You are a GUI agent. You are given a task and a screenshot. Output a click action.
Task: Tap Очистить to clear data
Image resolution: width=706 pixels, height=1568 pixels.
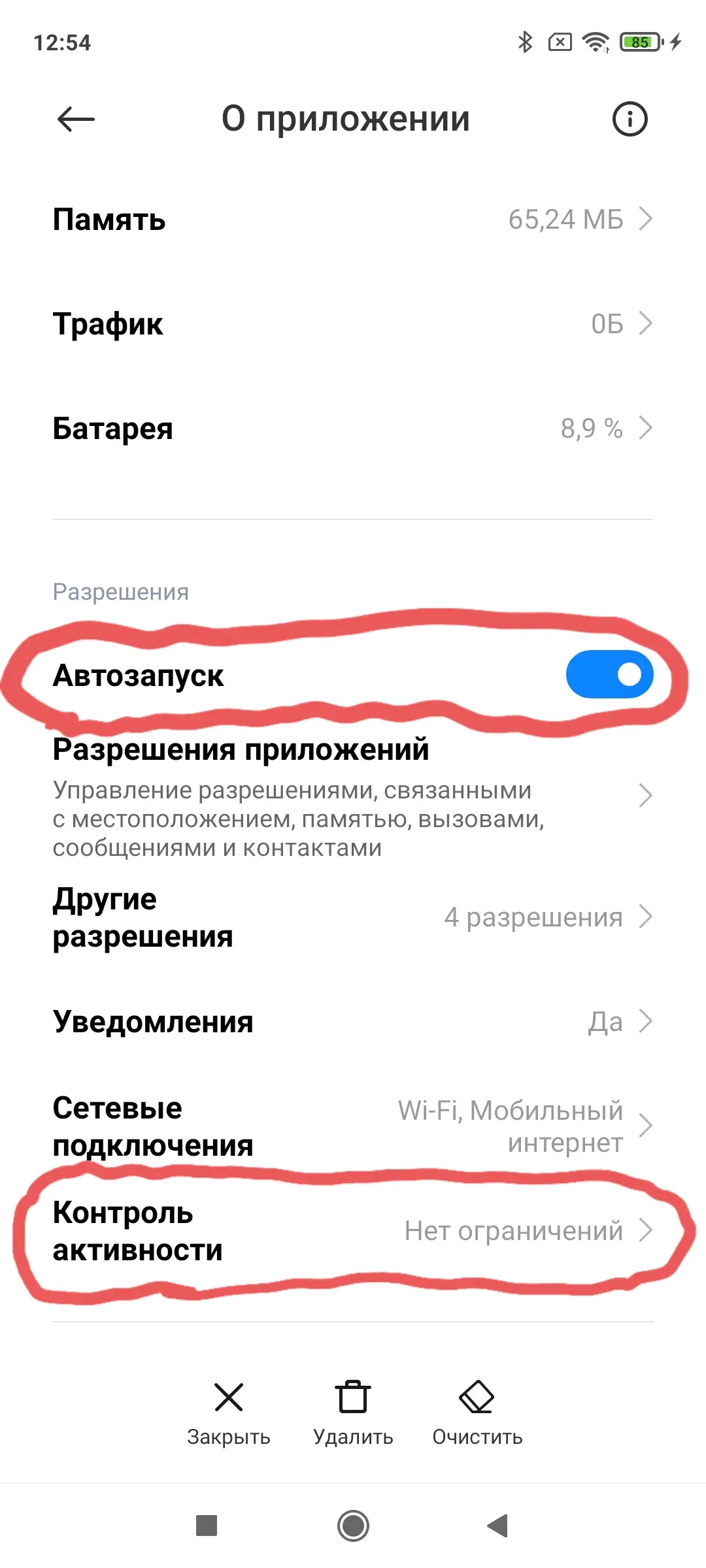click(x=477, y=1413)
